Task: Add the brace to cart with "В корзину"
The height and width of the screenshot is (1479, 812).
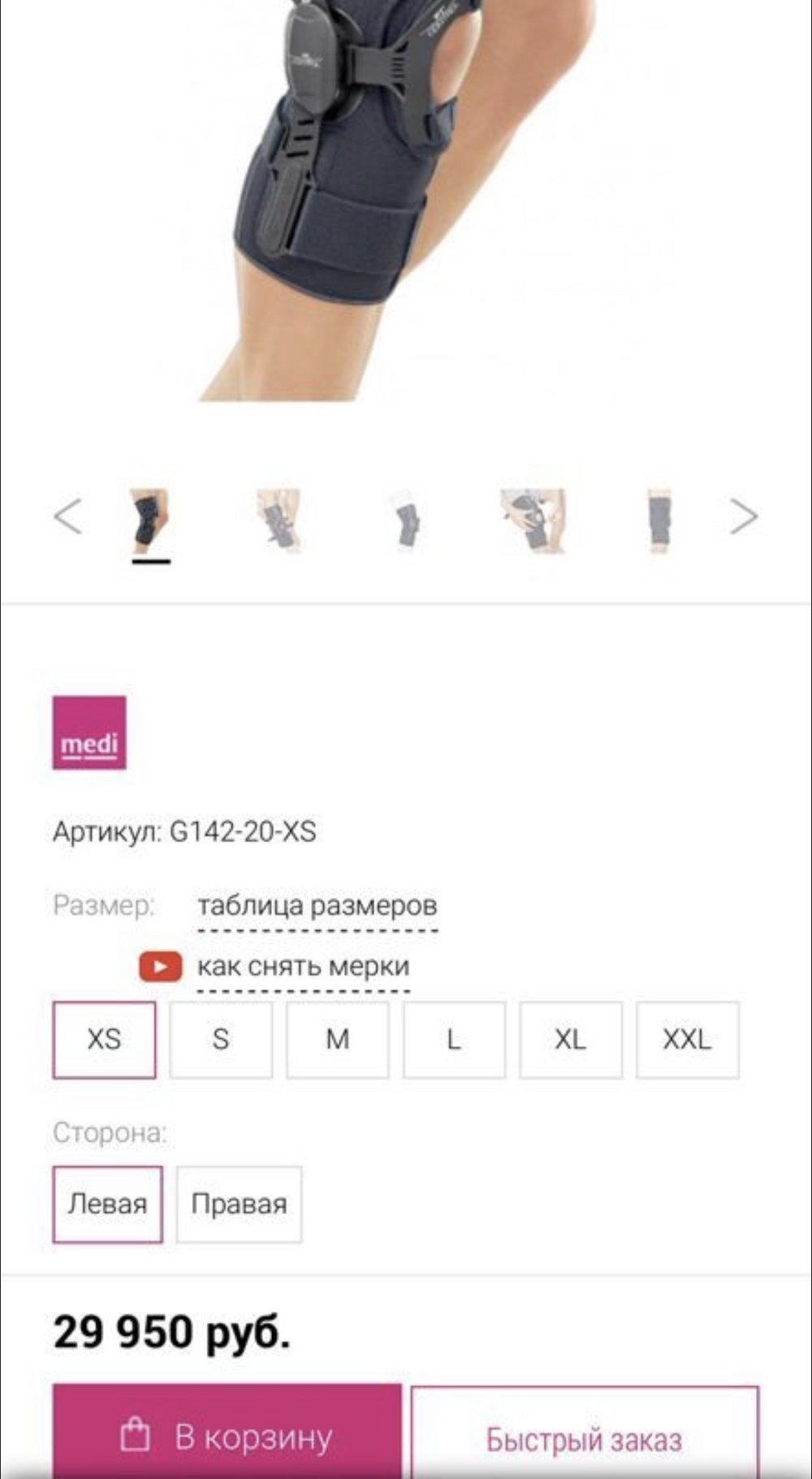Action: coord(227,1434)
